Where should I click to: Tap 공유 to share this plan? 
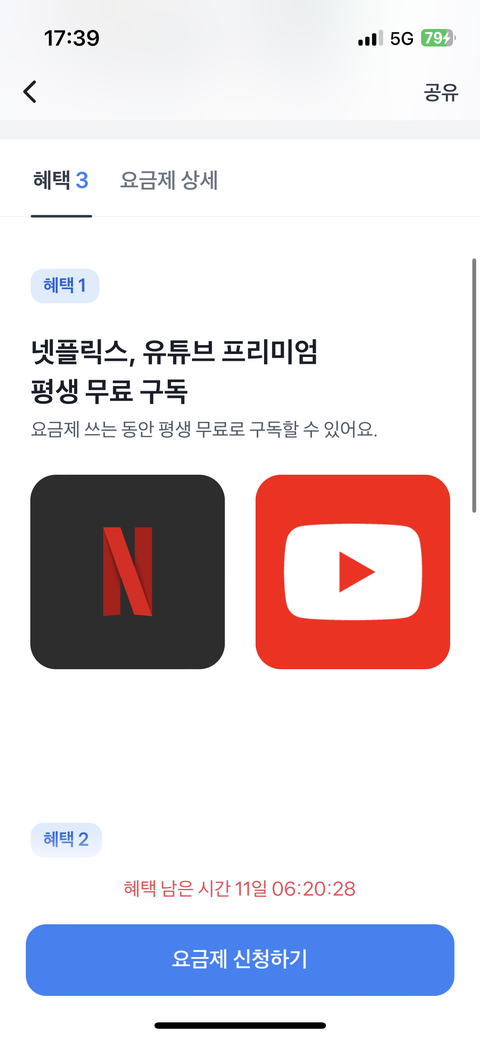tap(441, 92)
